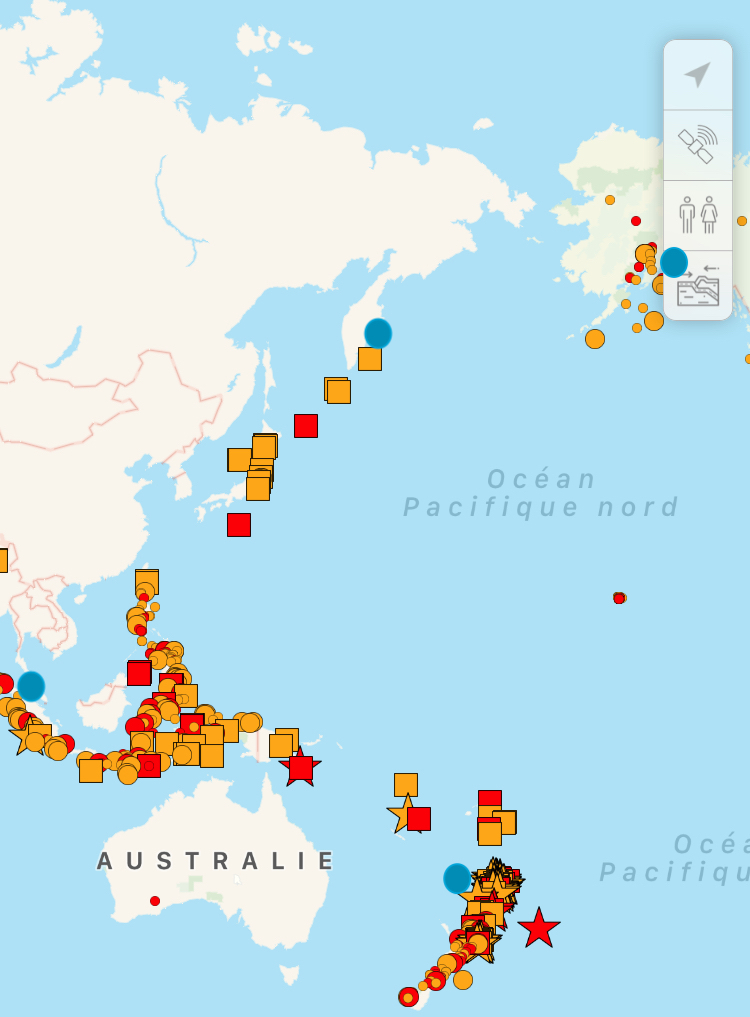Open the red dot in southern Australia
Image resolution: width=750 pixels, height=1017 pixels.
click(x=155, y=901)
